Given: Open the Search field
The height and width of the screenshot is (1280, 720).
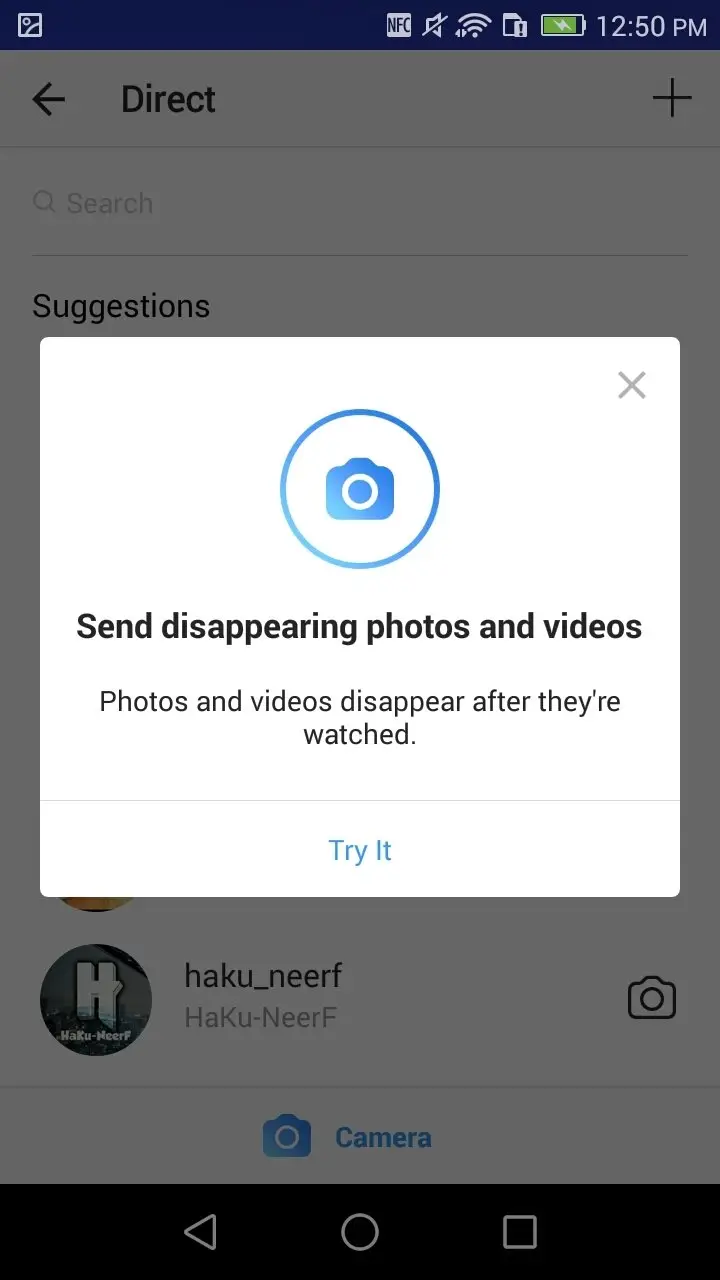Looking at the screenshot, I should tap(360, 203).
